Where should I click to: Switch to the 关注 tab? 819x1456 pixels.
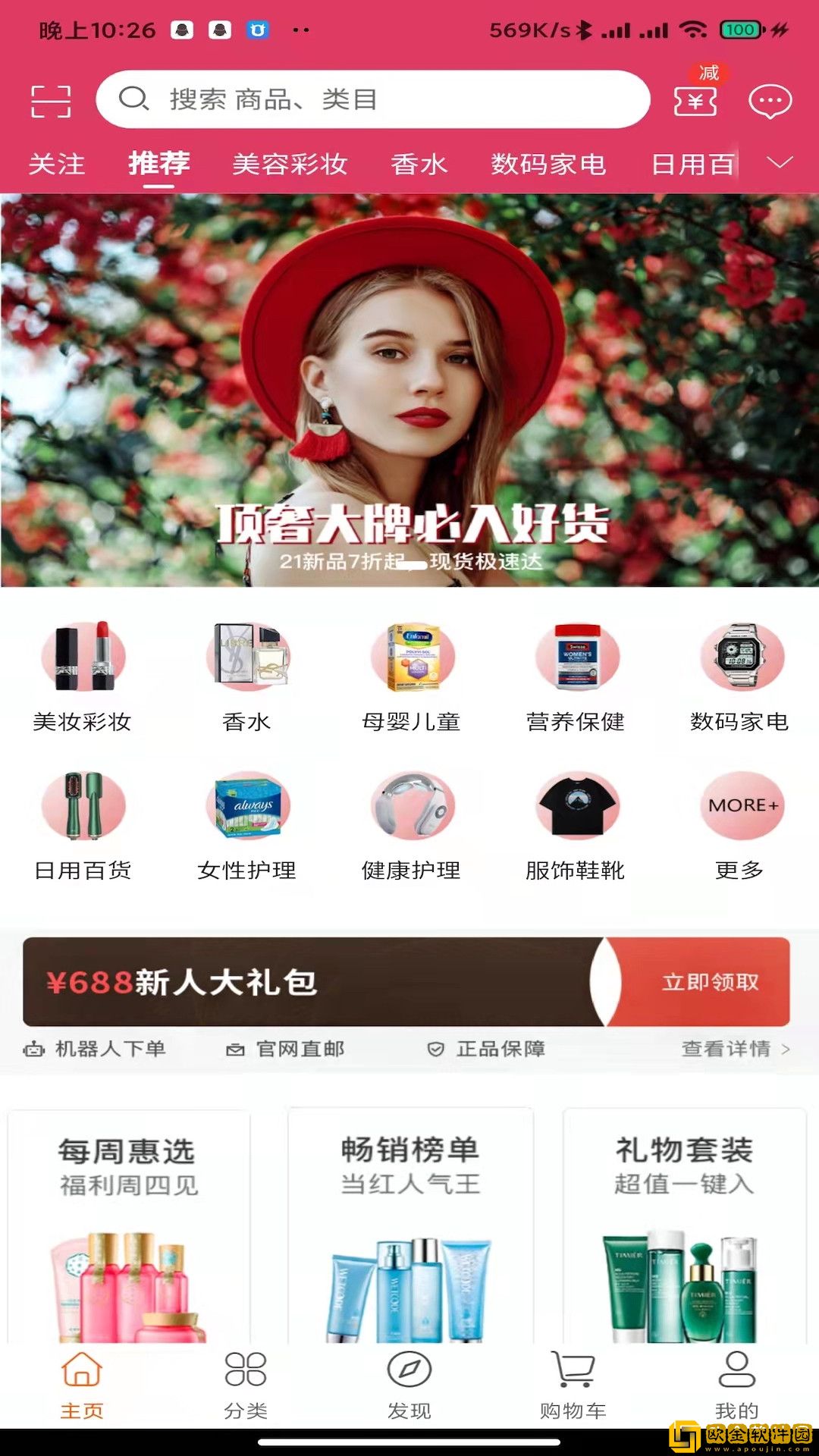[57, 165]
